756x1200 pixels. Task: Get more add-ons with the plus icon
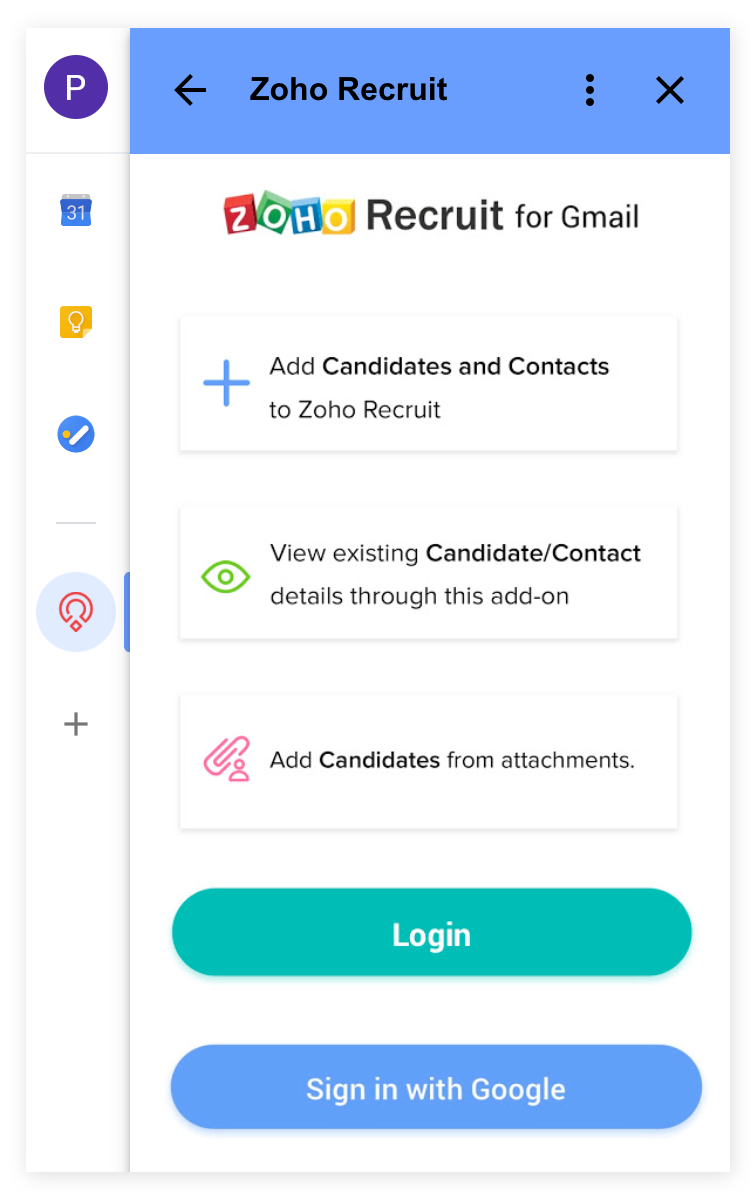(x=76, y=724)
